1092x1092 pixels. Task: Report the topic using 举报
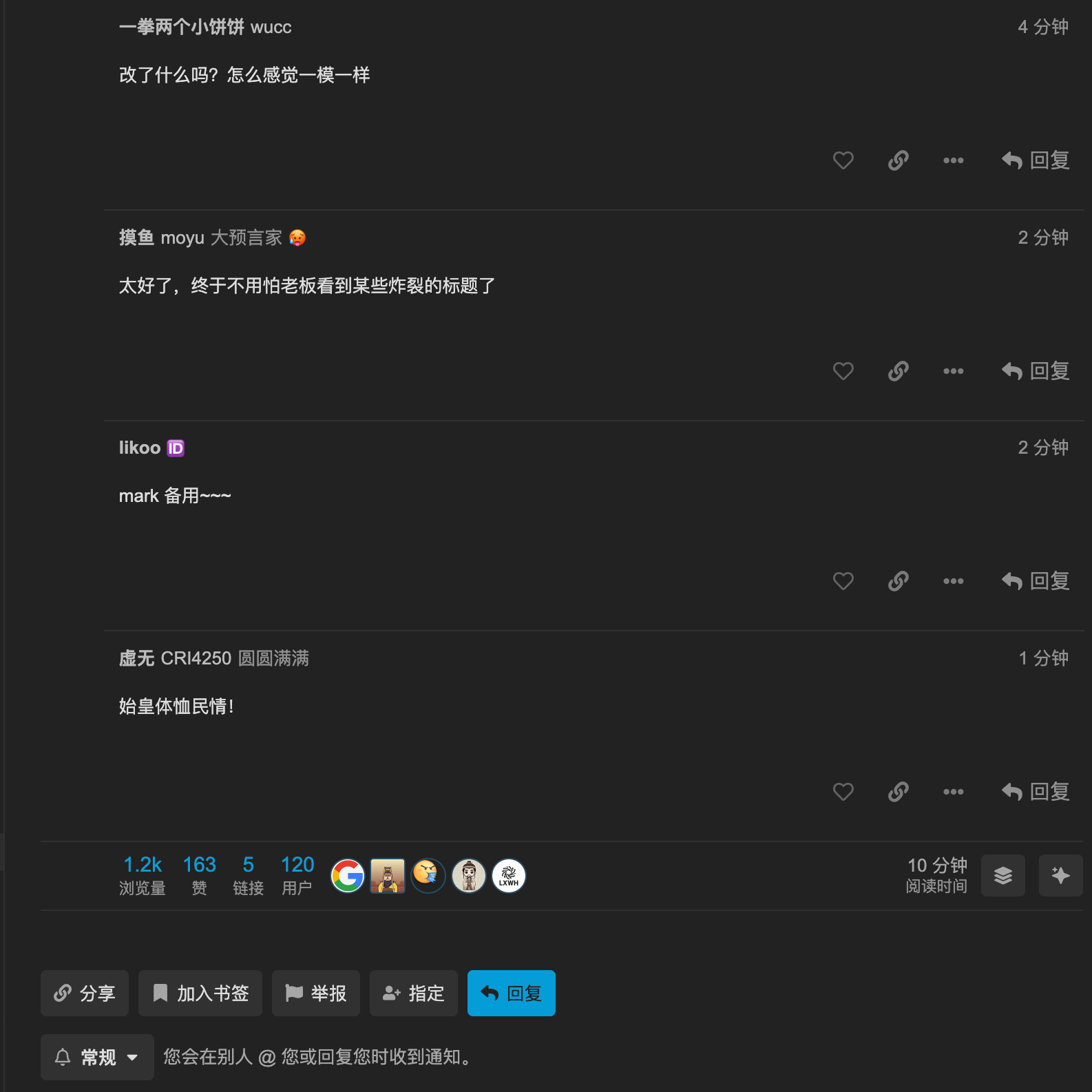[316, 993]
